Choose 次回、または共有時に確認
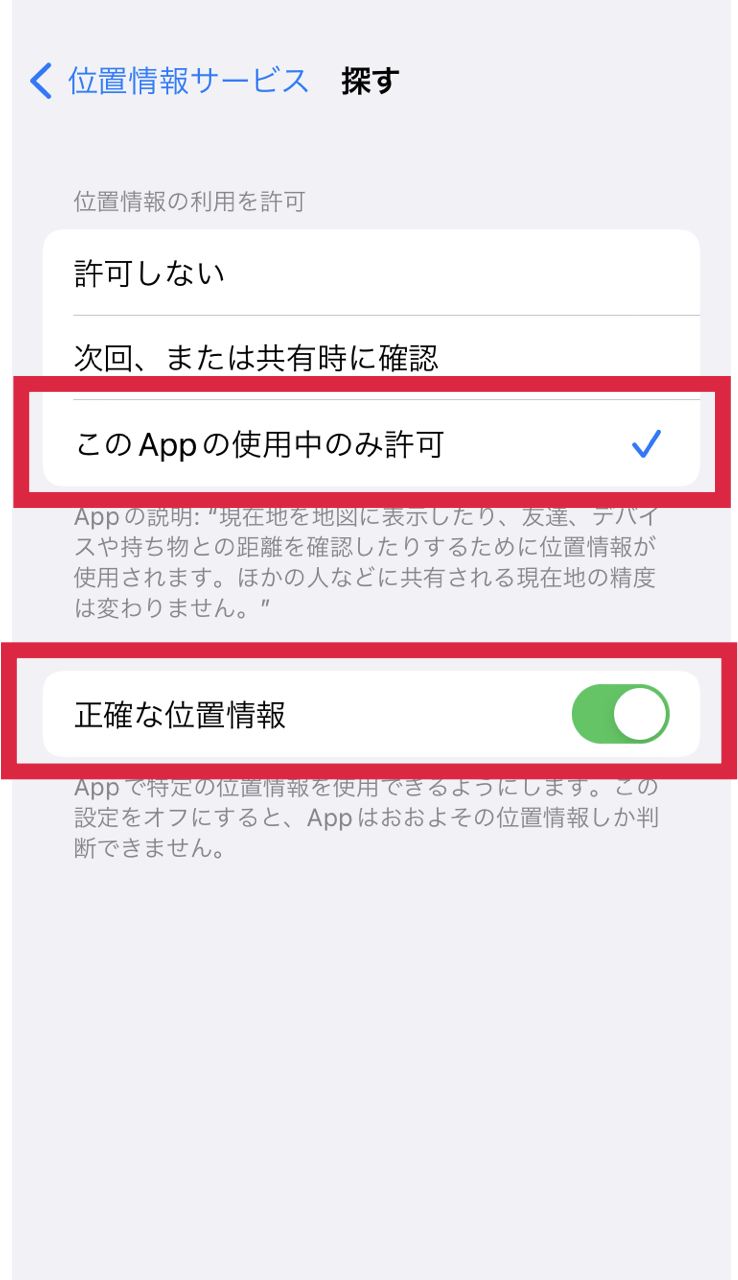738x1280 pixels. point(371,357)
